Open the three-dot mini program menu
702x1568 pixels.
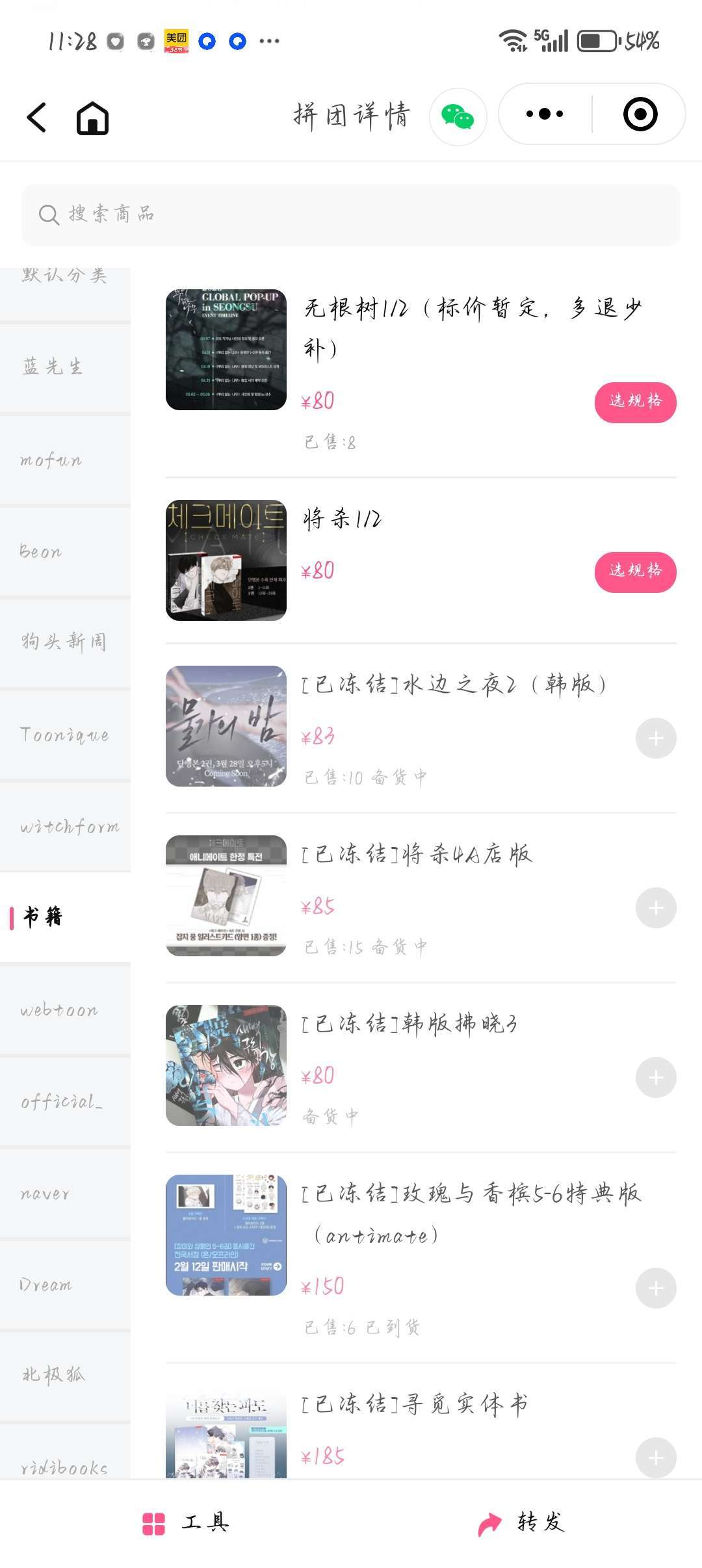coord(545,114)
